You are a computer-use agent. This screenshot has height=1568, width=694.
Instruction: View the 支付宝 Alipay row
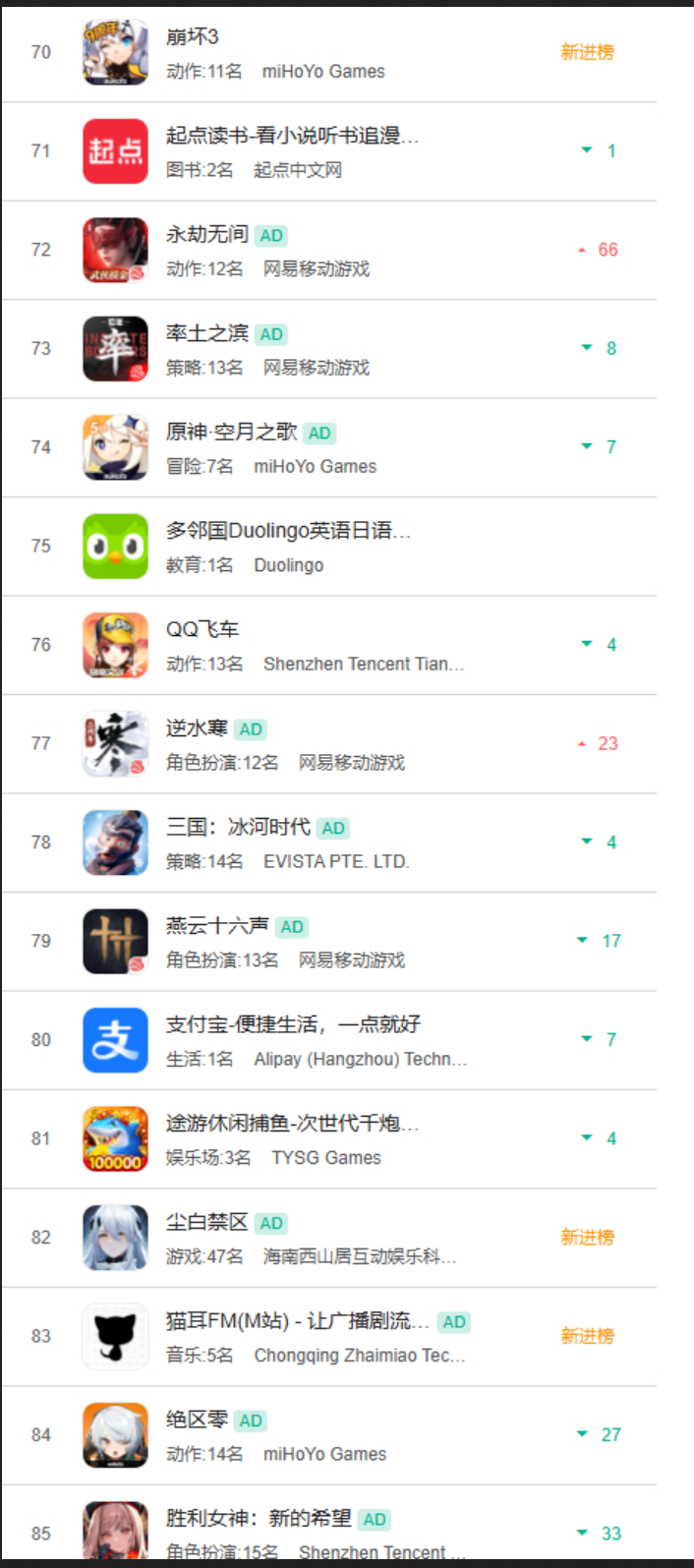293,1024
